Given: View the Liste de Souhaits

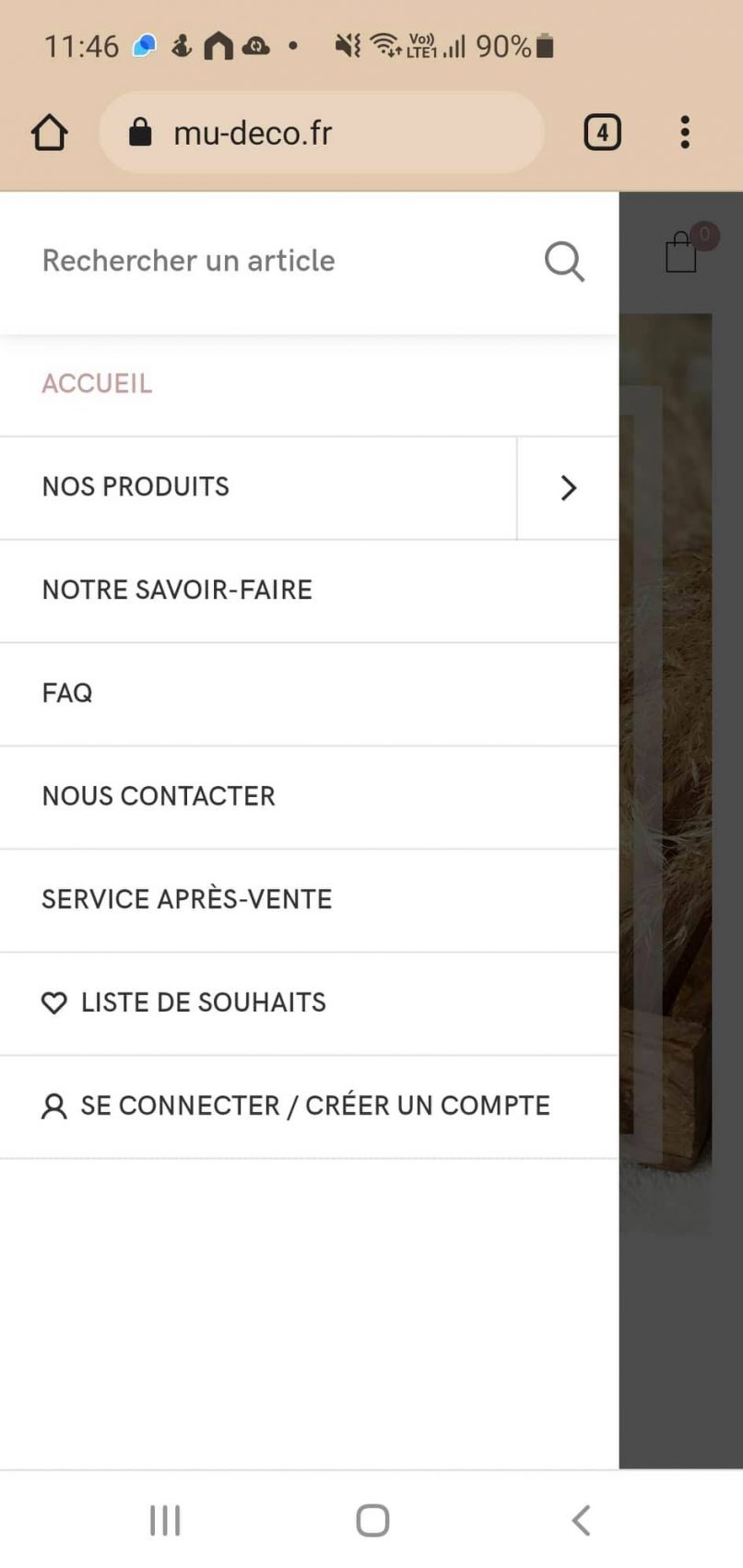Looking at the screenshot, I should [203, 1002].
